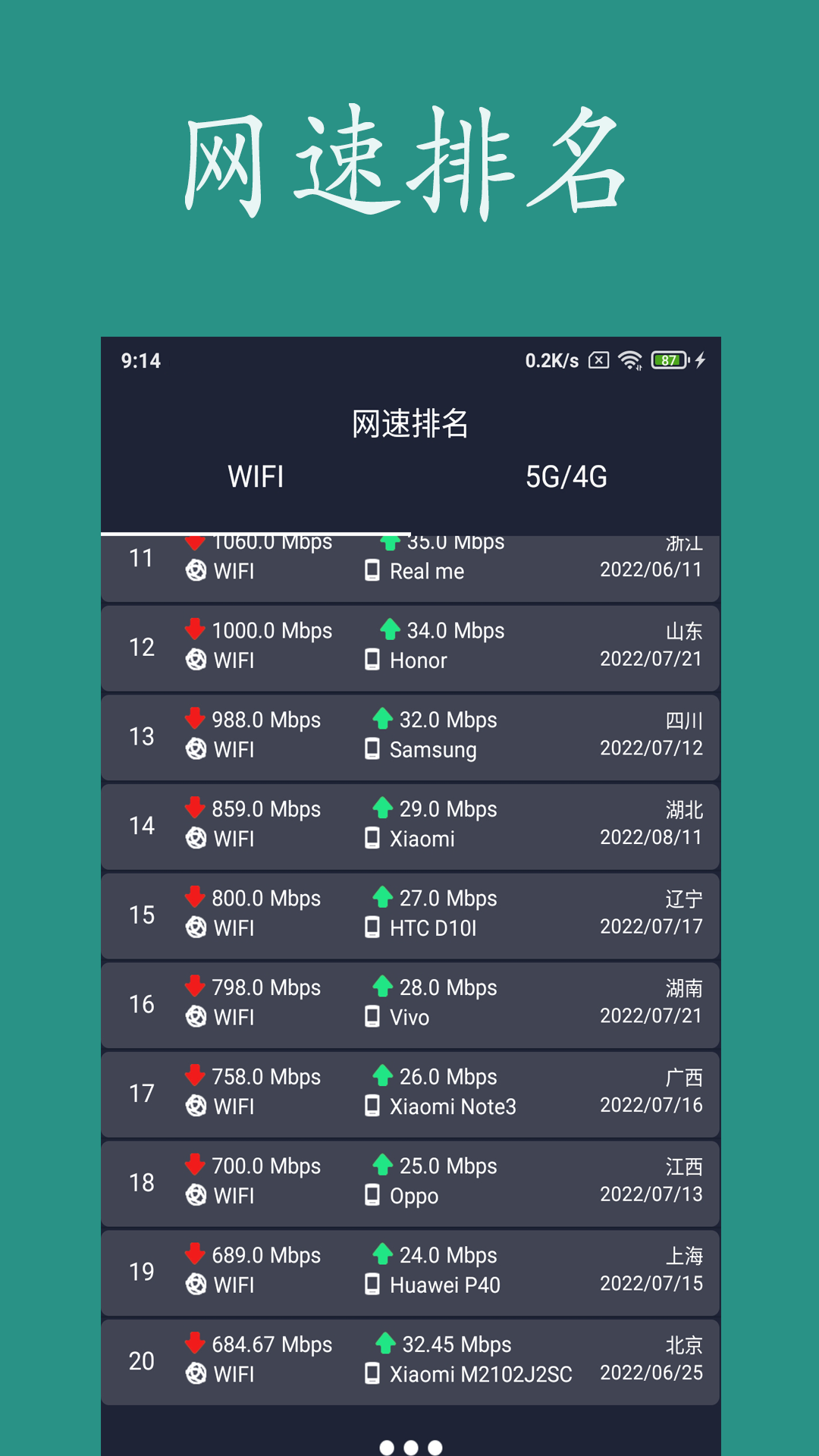Image resolution: width=819 pixels, height=1456 pixels.
Task: Click the red download arrow for rank 12
Action: (x=194, y=630)
